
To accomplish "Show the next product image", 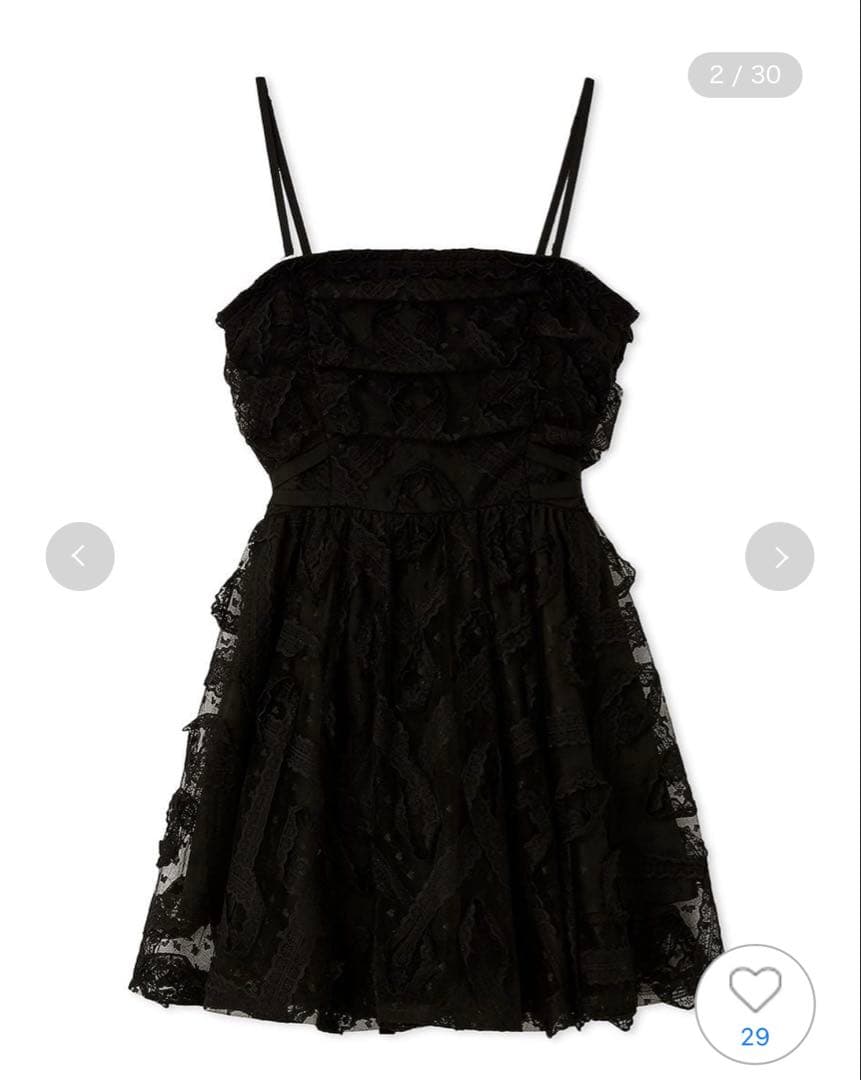I will click(x=779, y=556).
